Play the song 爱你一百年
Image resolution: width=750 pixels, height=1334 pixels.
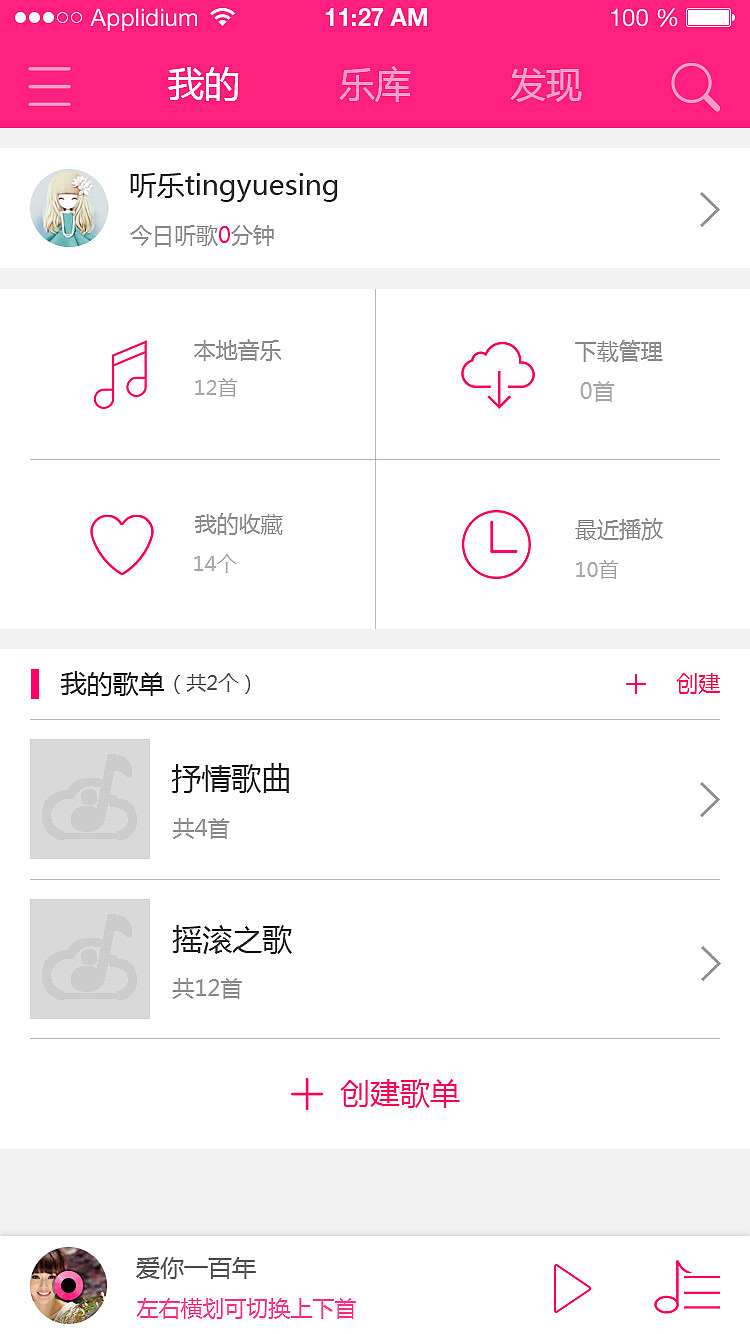point(572,1288)
